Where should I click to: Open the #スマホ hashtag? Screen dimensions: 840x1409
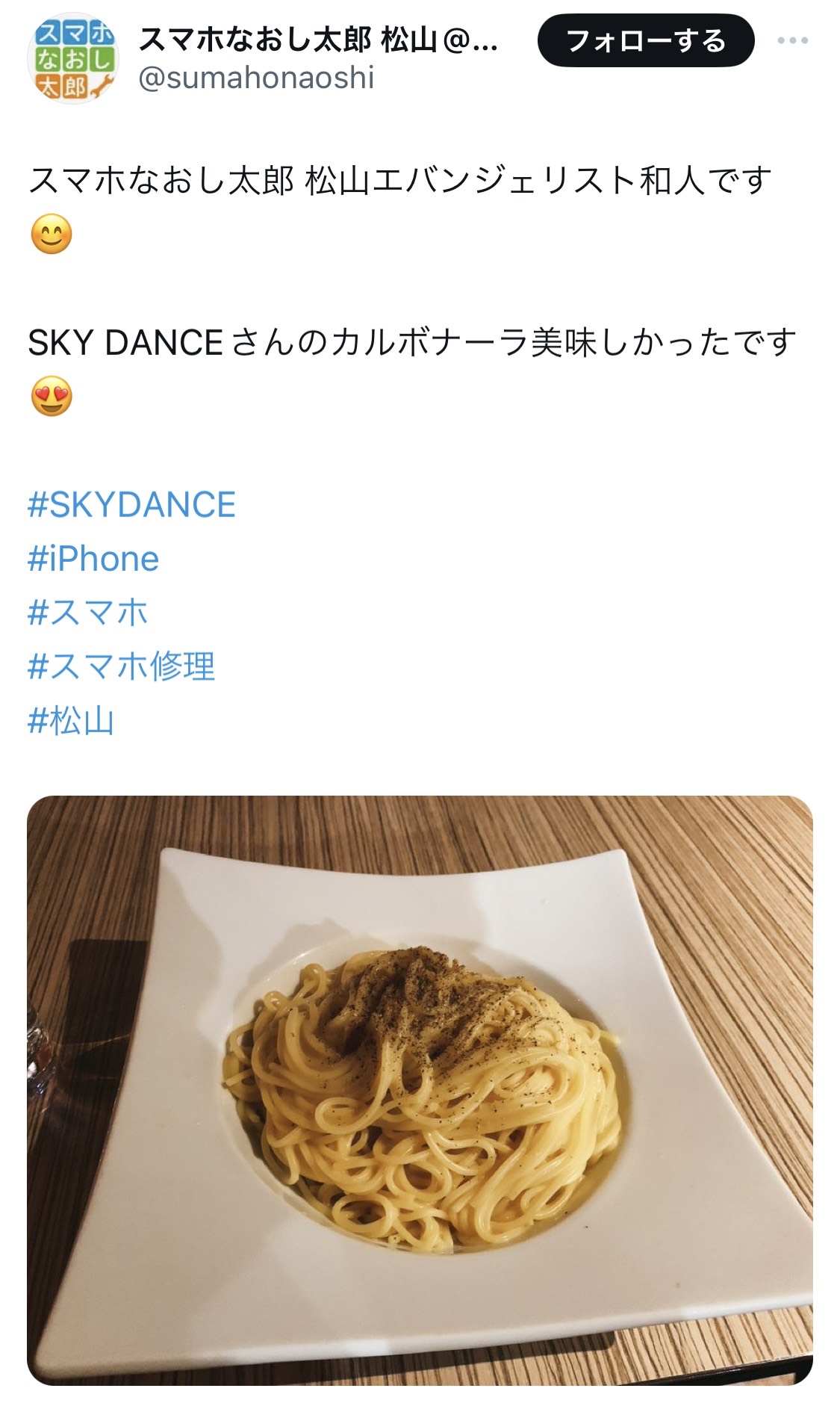click(88, 613)
